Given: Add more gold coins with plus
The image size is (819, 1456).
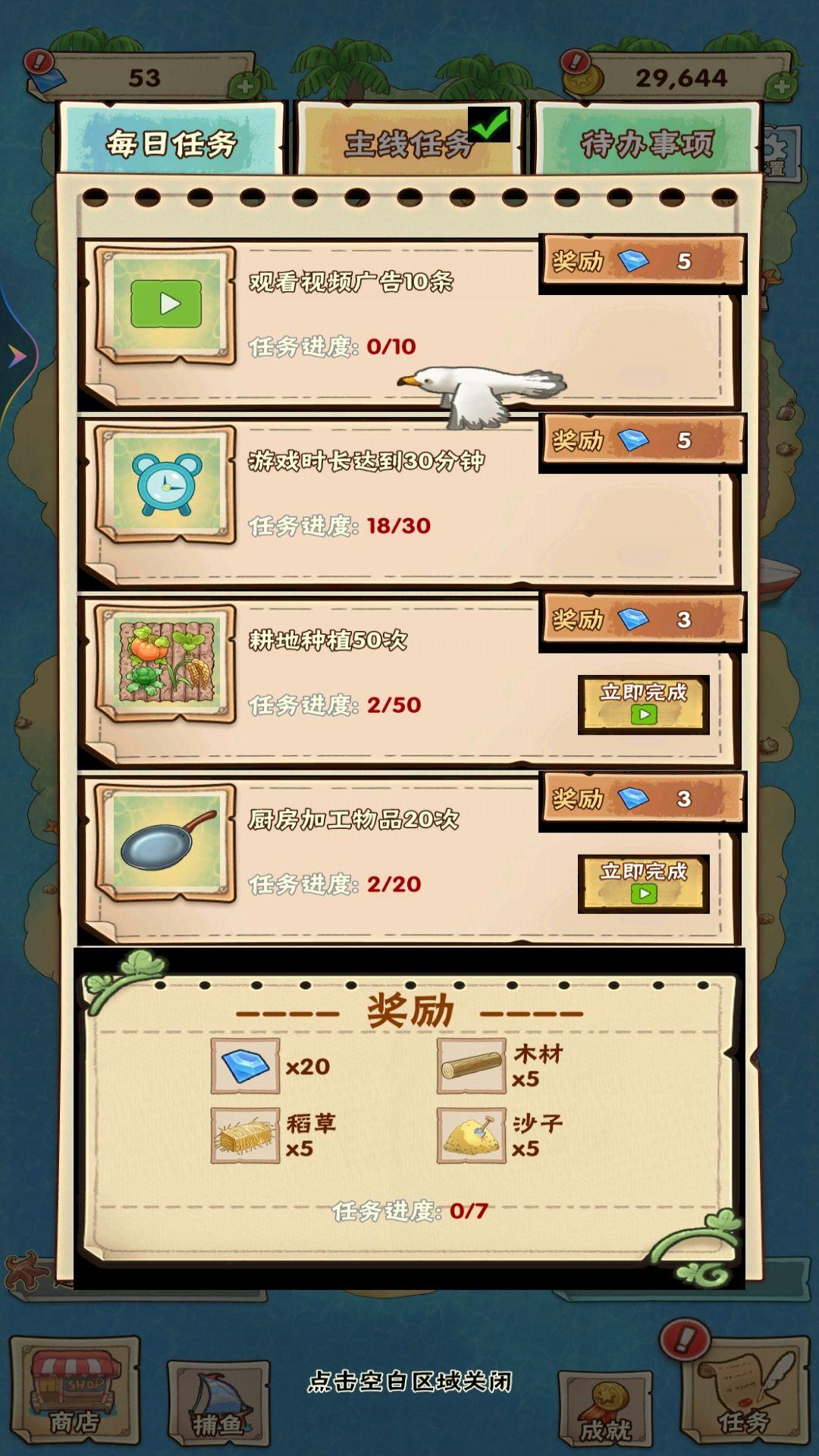Looking at the screenshot, I should click(x=780, y=86).
